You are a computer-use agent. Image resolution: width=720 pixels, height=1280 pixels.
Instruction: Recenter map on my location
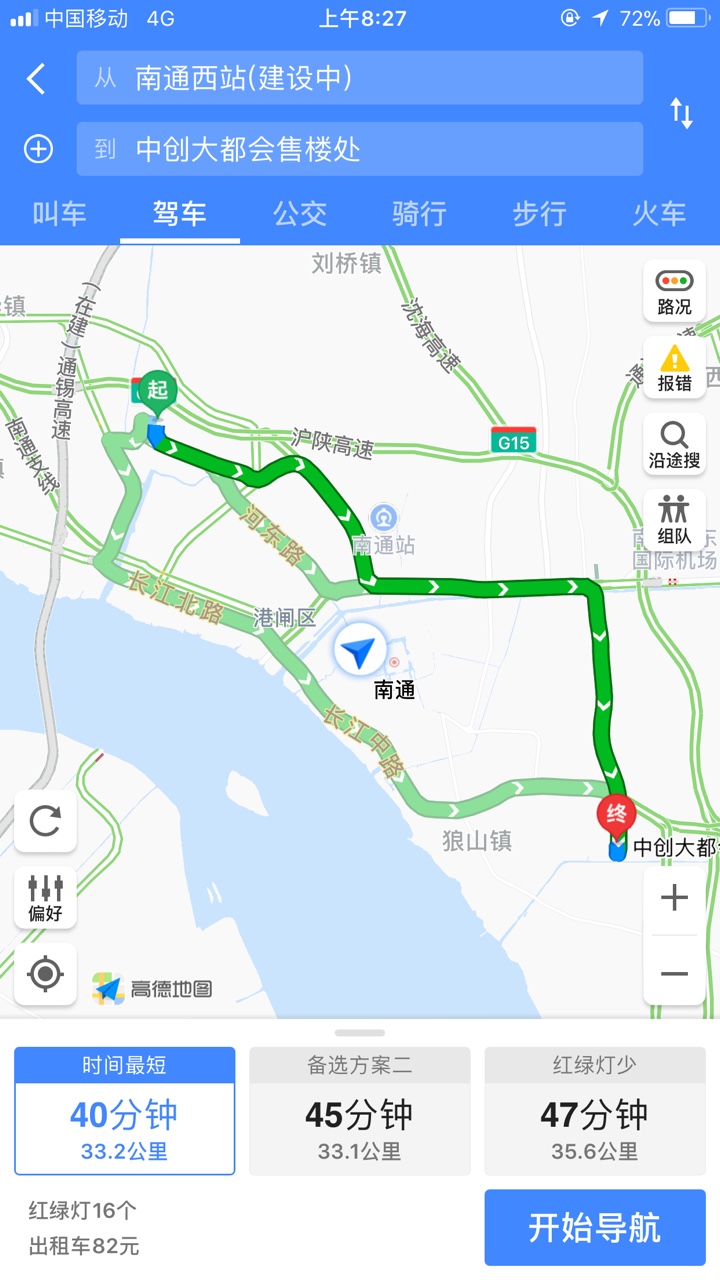pyautogui.click(x=45, y=973)
